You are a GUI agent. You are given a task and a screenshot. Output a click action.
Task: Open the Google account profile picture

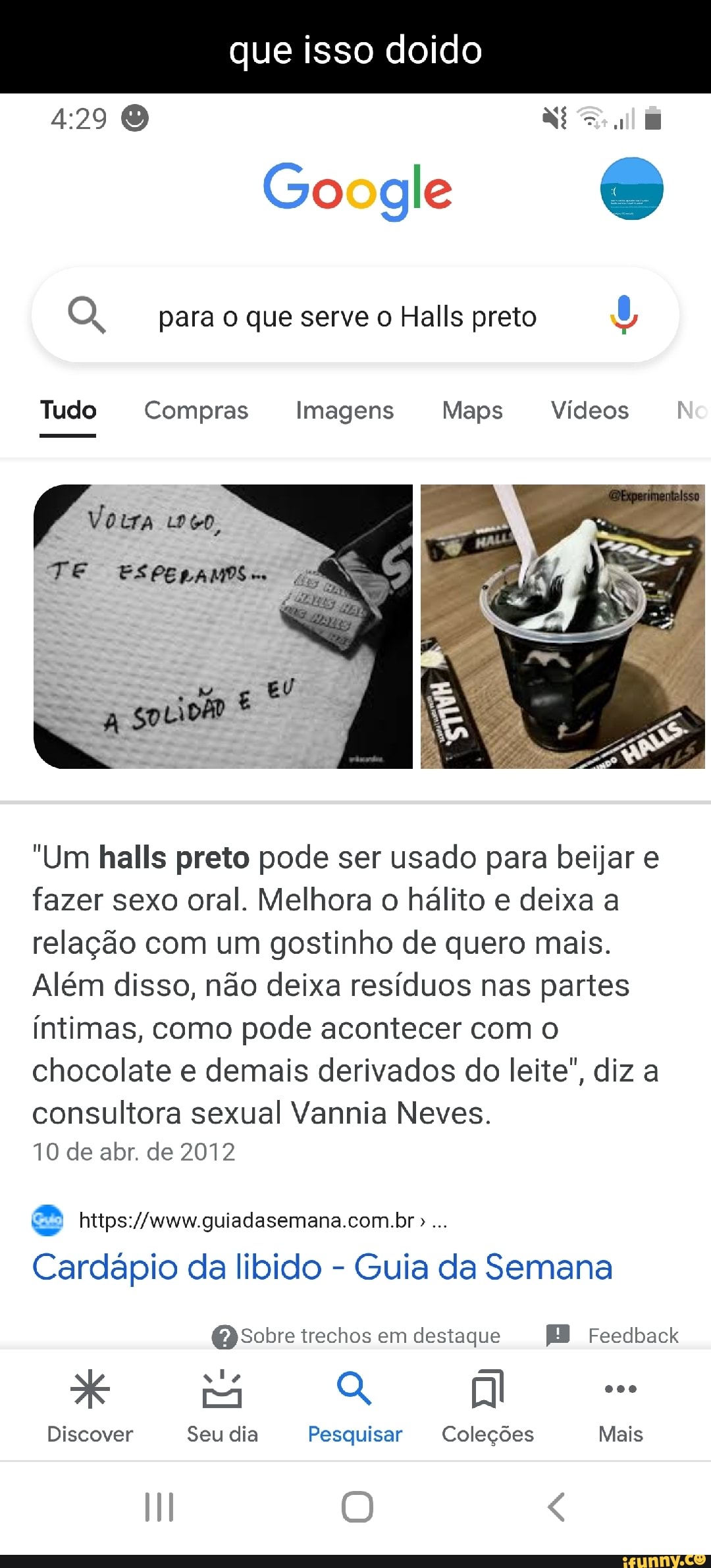[x=631, y=188]
